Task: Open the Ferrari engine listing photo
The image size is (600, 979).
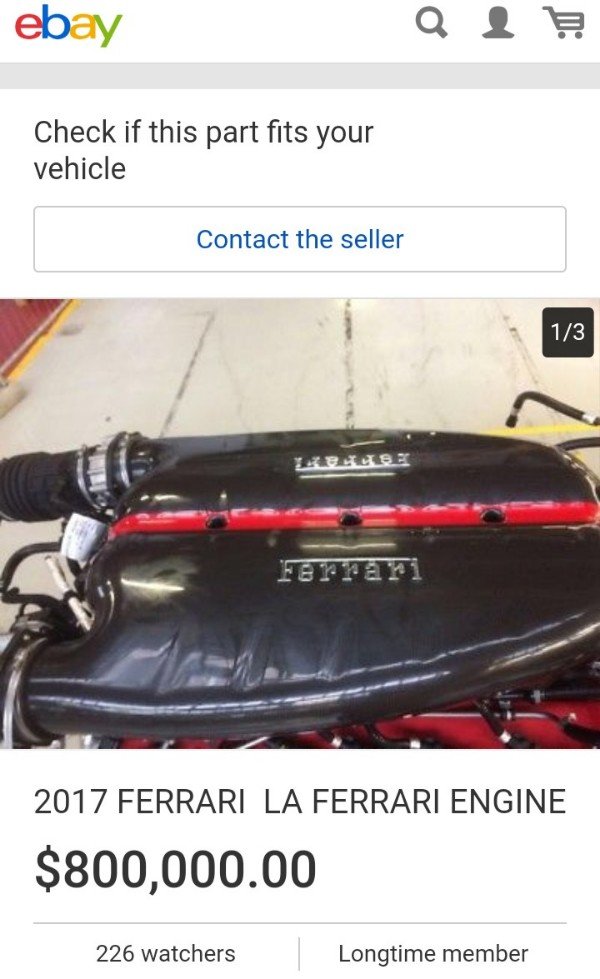Action: [300, 523]
